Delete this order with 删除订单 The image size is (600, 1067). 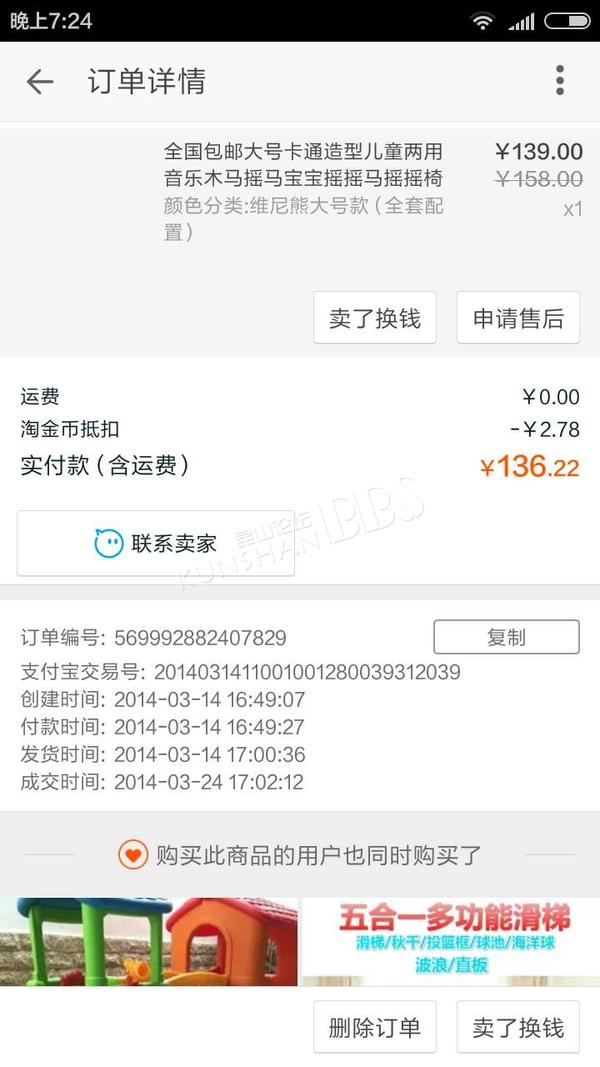click(x=375, y=1027)
